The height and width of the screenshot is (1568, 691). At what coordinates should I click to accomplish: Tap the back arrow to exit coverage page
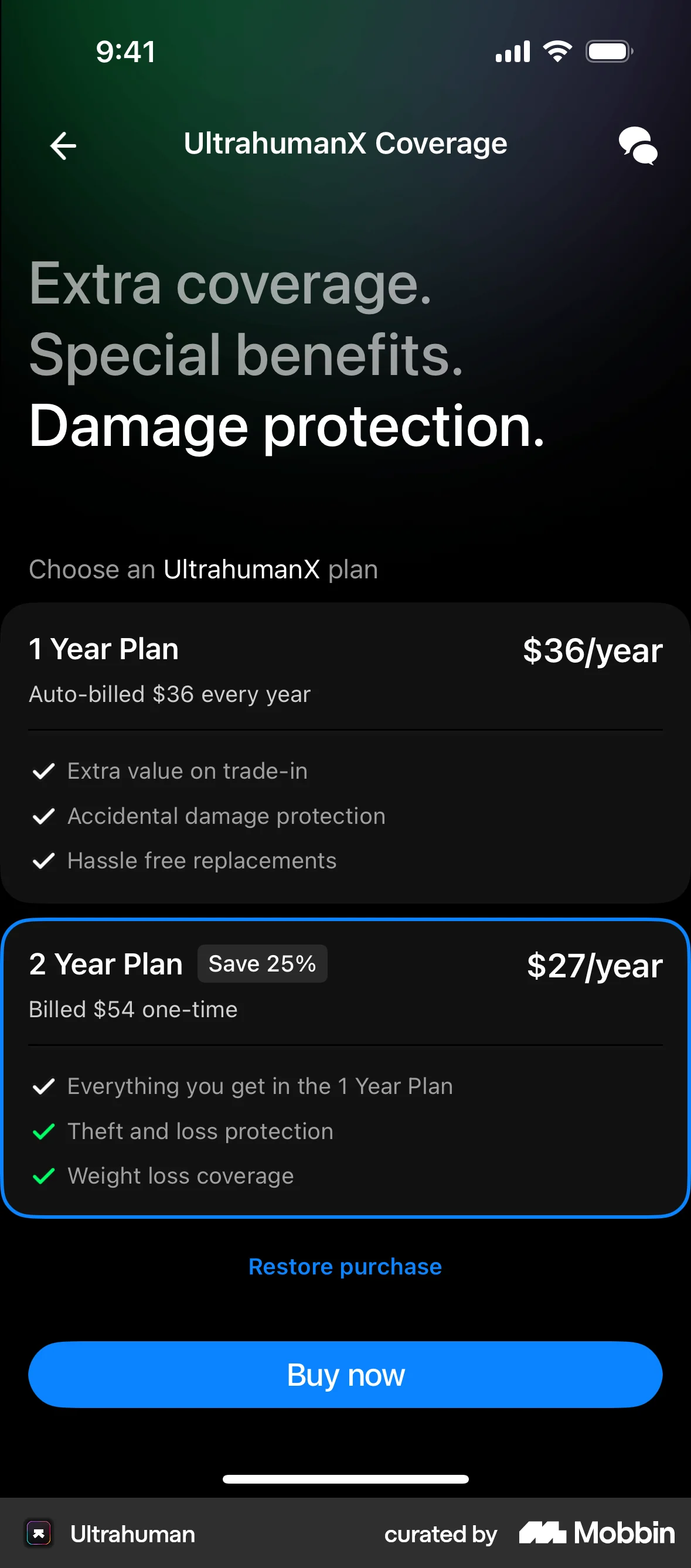click(x=63, y=145)
